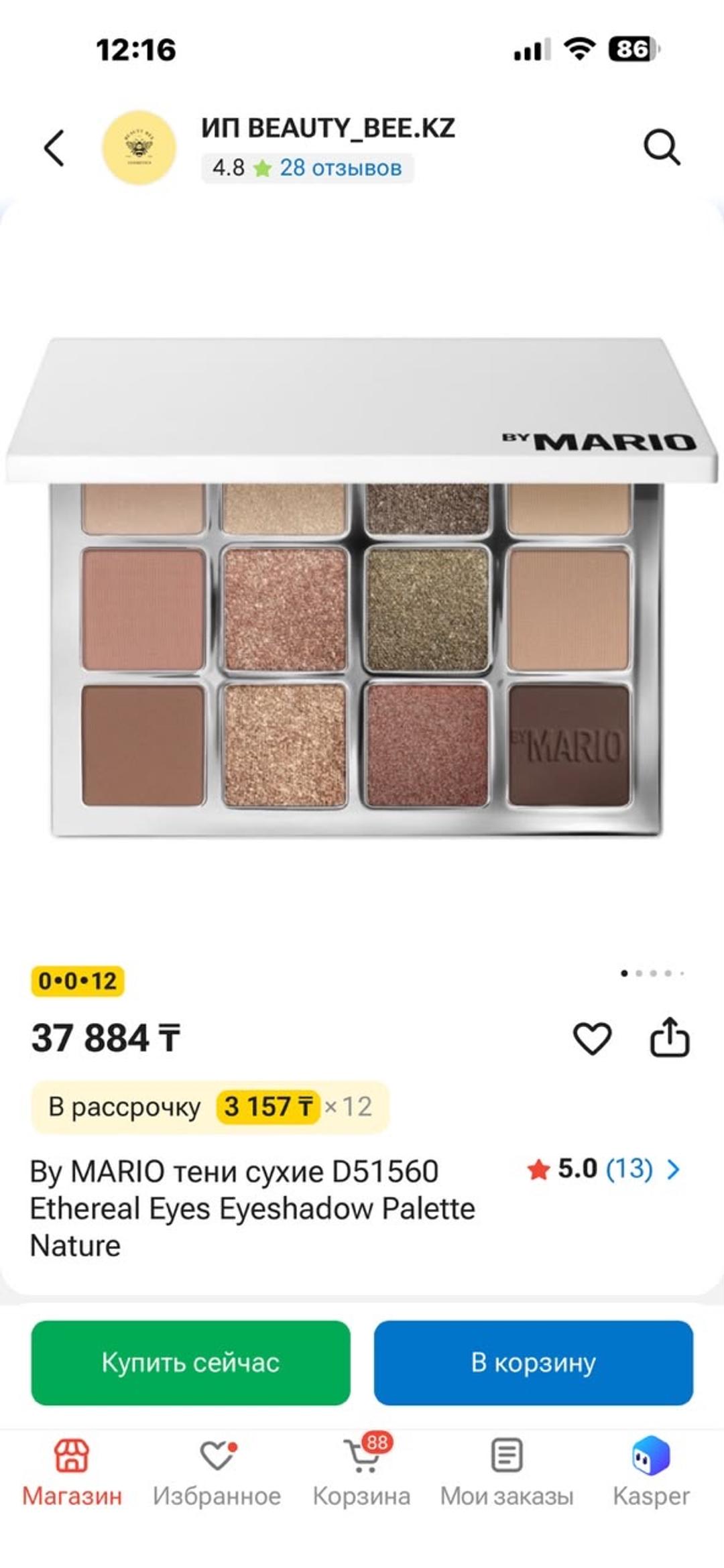Open the By MARIO palette product image
This screenshot has width=724, height=1568.
point(361,587)
